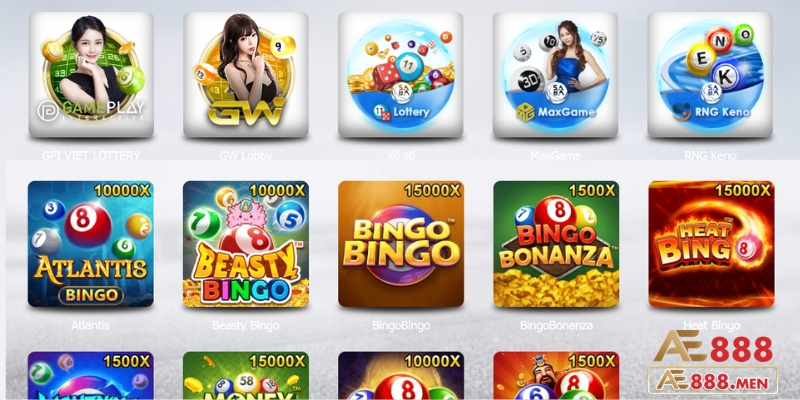Open the GPI Viet Lottery tile
800x400 pixels.
tap(91, 75)
